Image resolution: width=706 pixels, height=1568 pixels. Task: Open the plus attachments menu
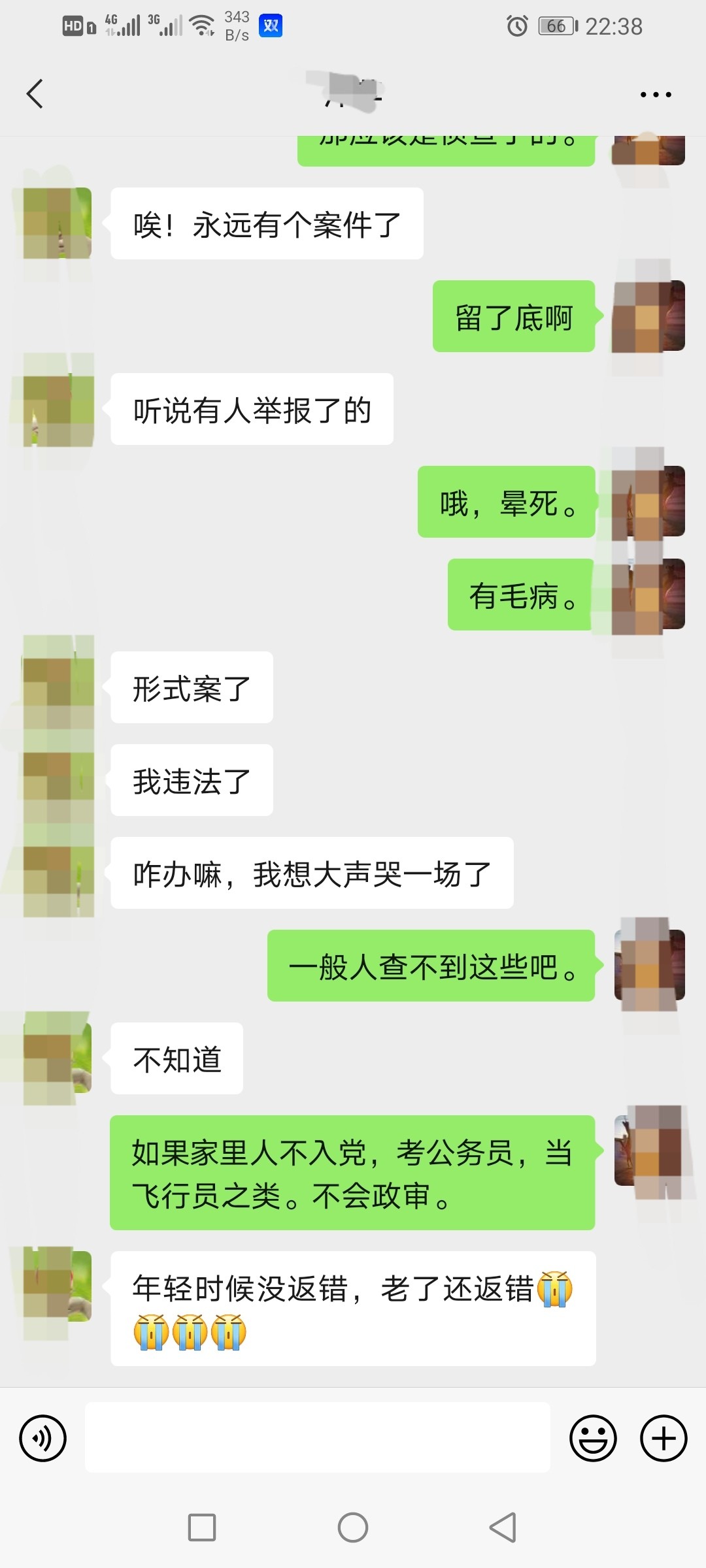[x=664, y=1438]
